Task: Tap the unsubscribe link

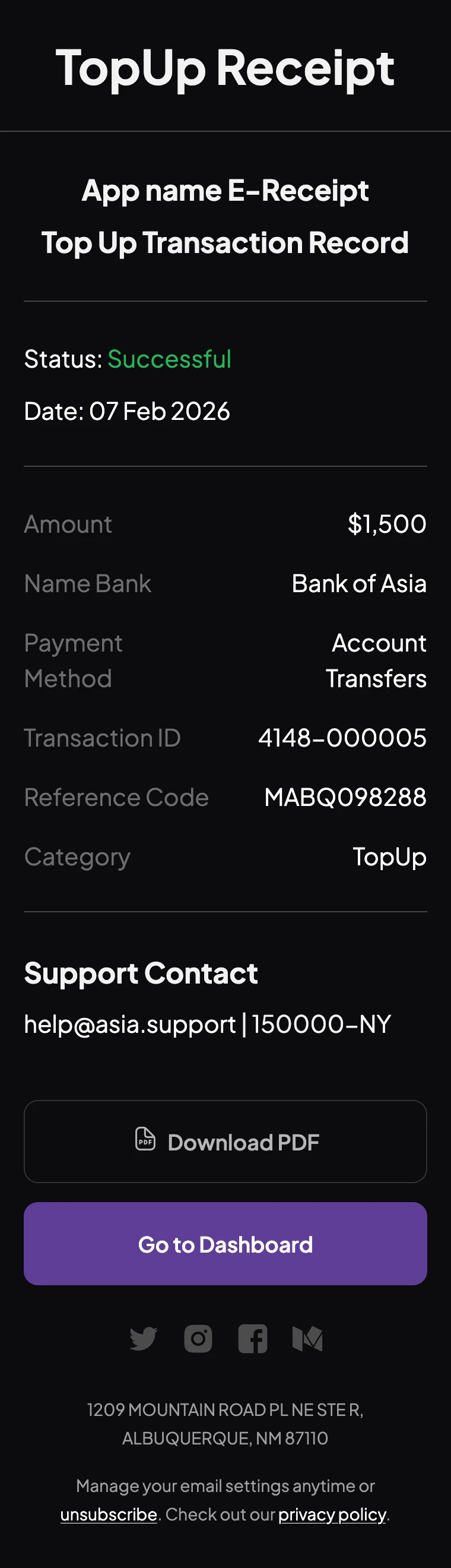Action: click(x=109, y=1514)
